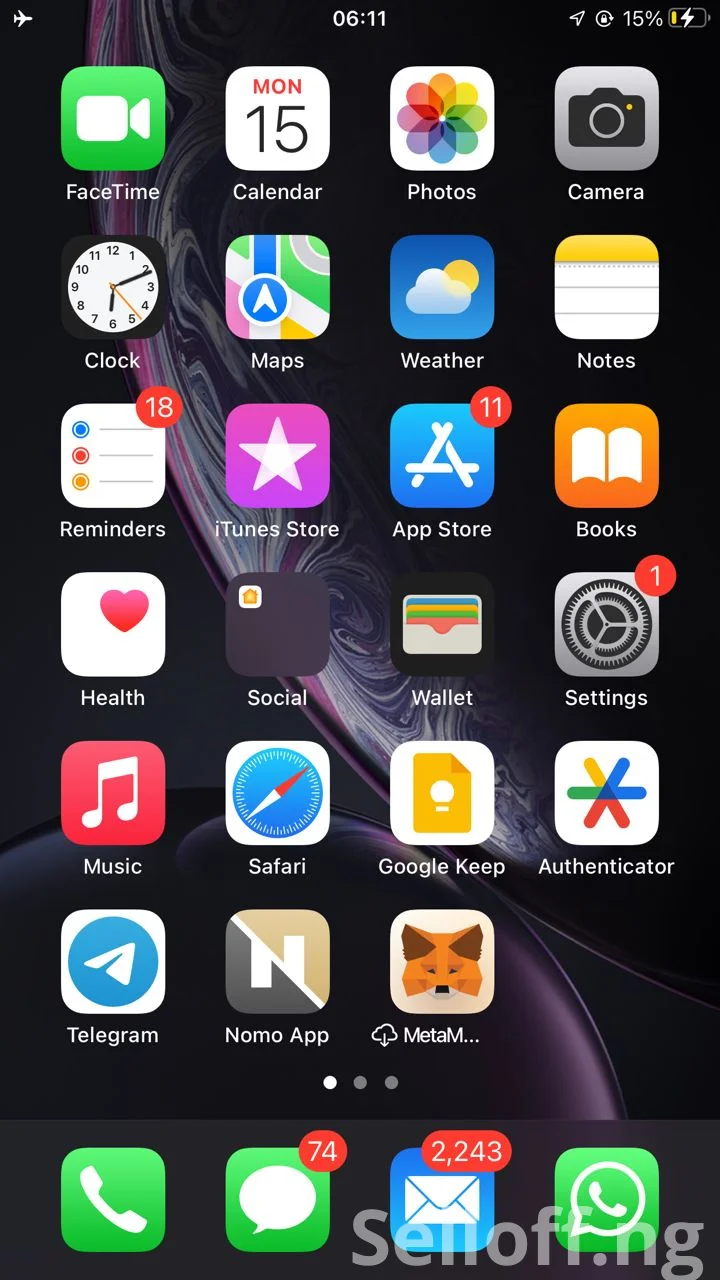
Task: Open Messages with 74 unread
Action: coord(277,1200)
